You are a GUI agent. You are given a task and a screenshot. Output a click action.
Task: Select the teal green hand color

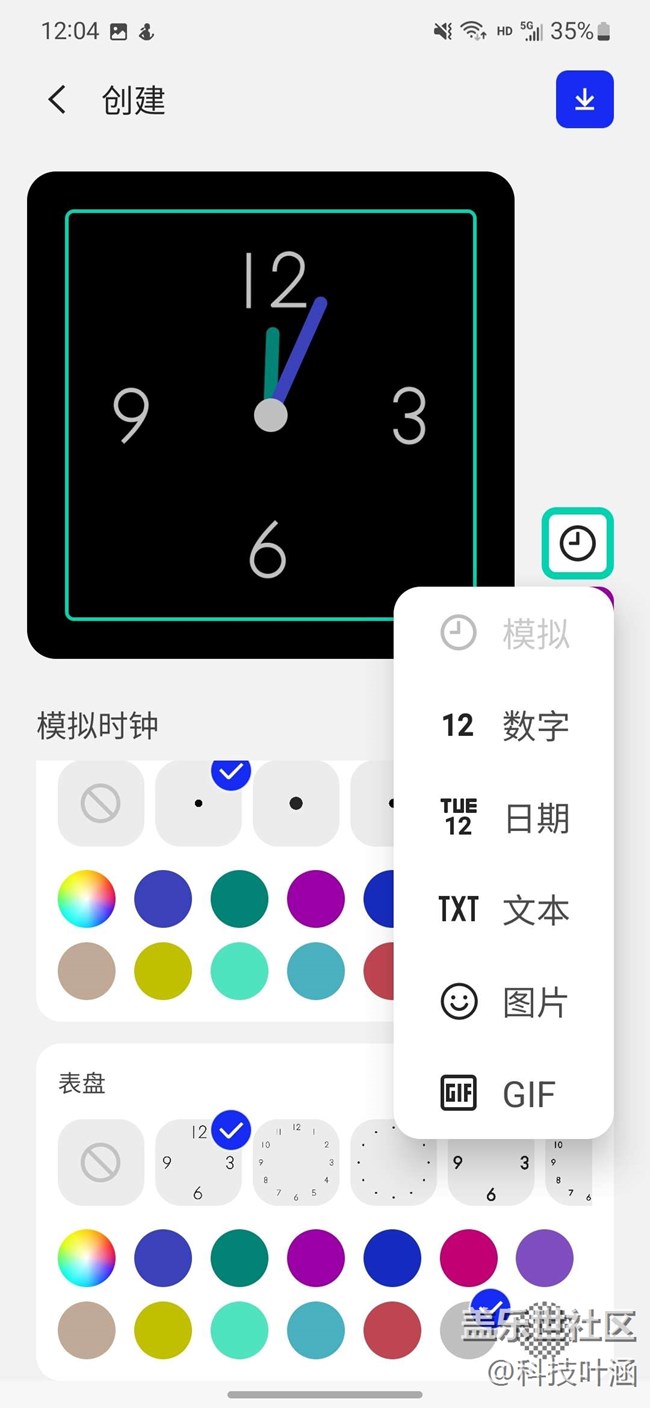(x=239, y=898)
